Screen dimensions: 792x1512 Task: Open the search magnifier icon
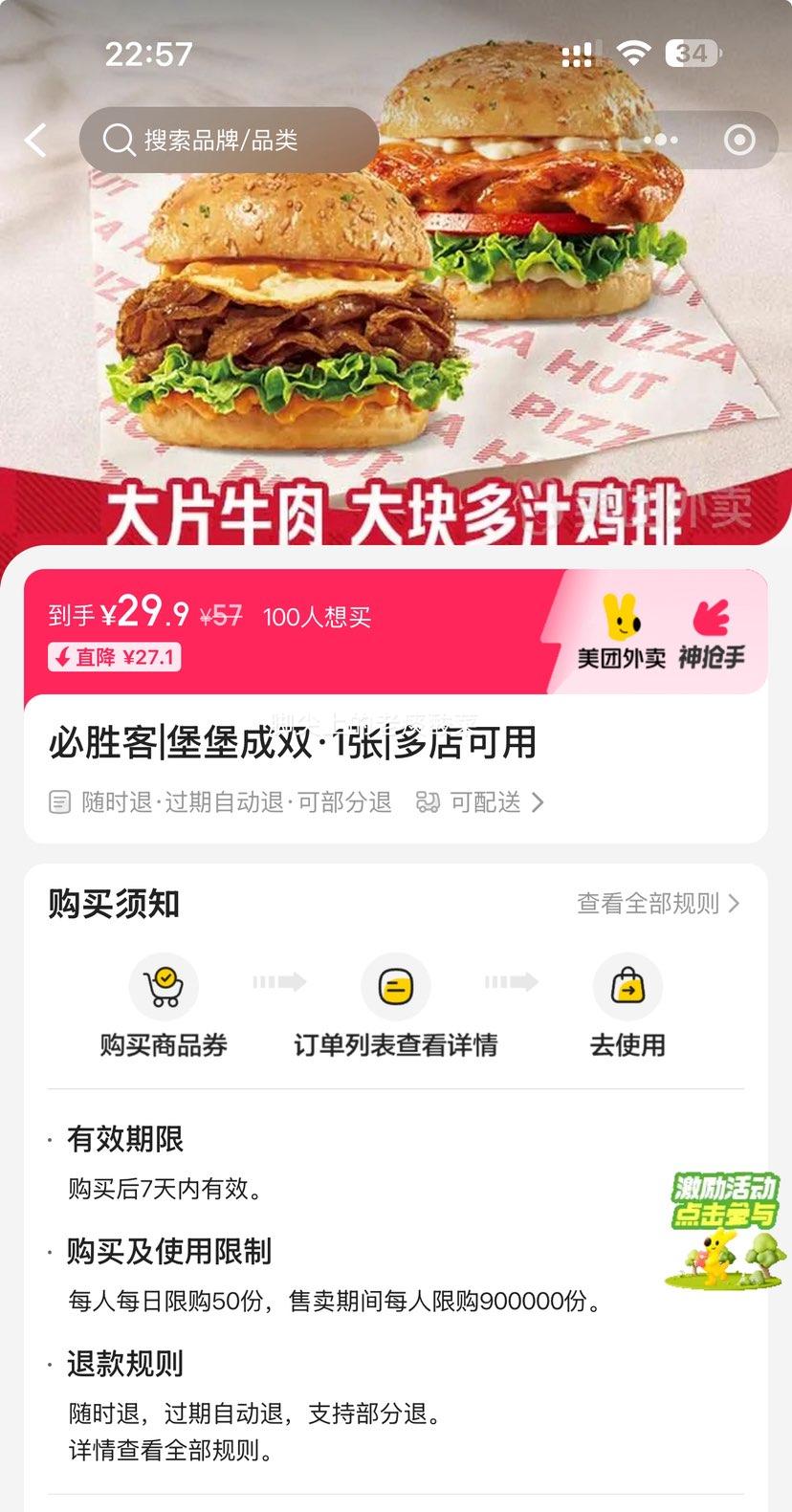click(x=118, y=140)
